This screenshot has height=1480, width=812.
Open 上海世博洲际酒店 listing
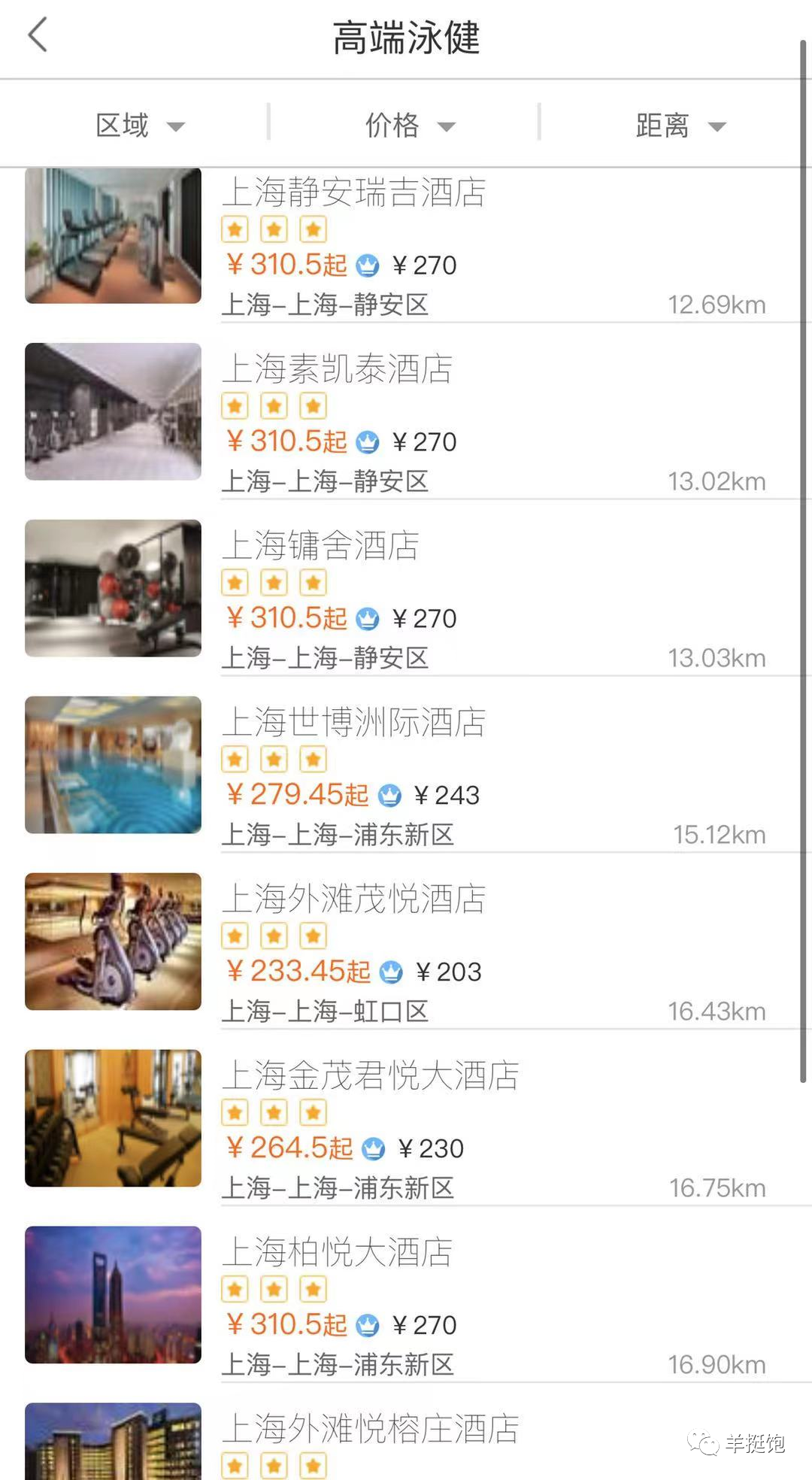point(353,723)
